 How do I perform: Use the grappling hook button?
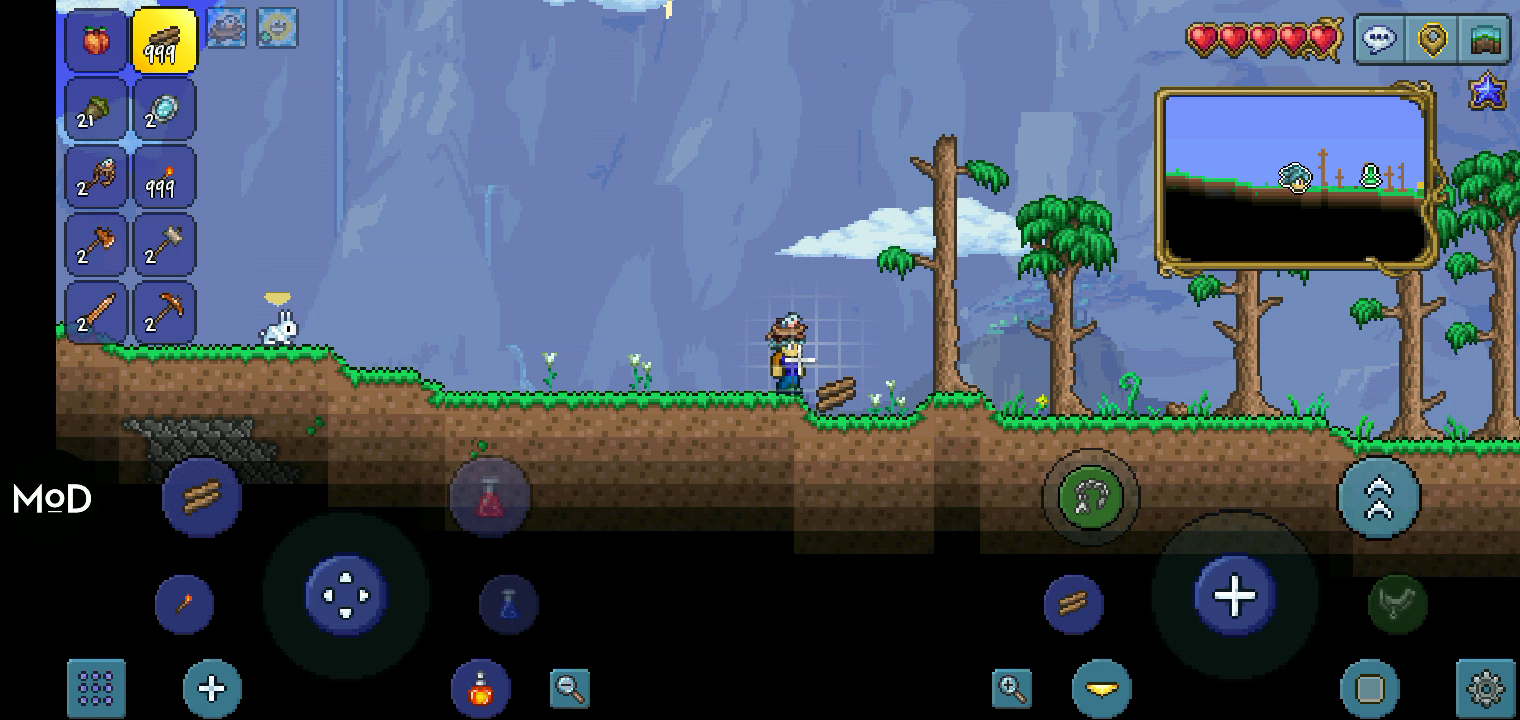pos(1090,497)
